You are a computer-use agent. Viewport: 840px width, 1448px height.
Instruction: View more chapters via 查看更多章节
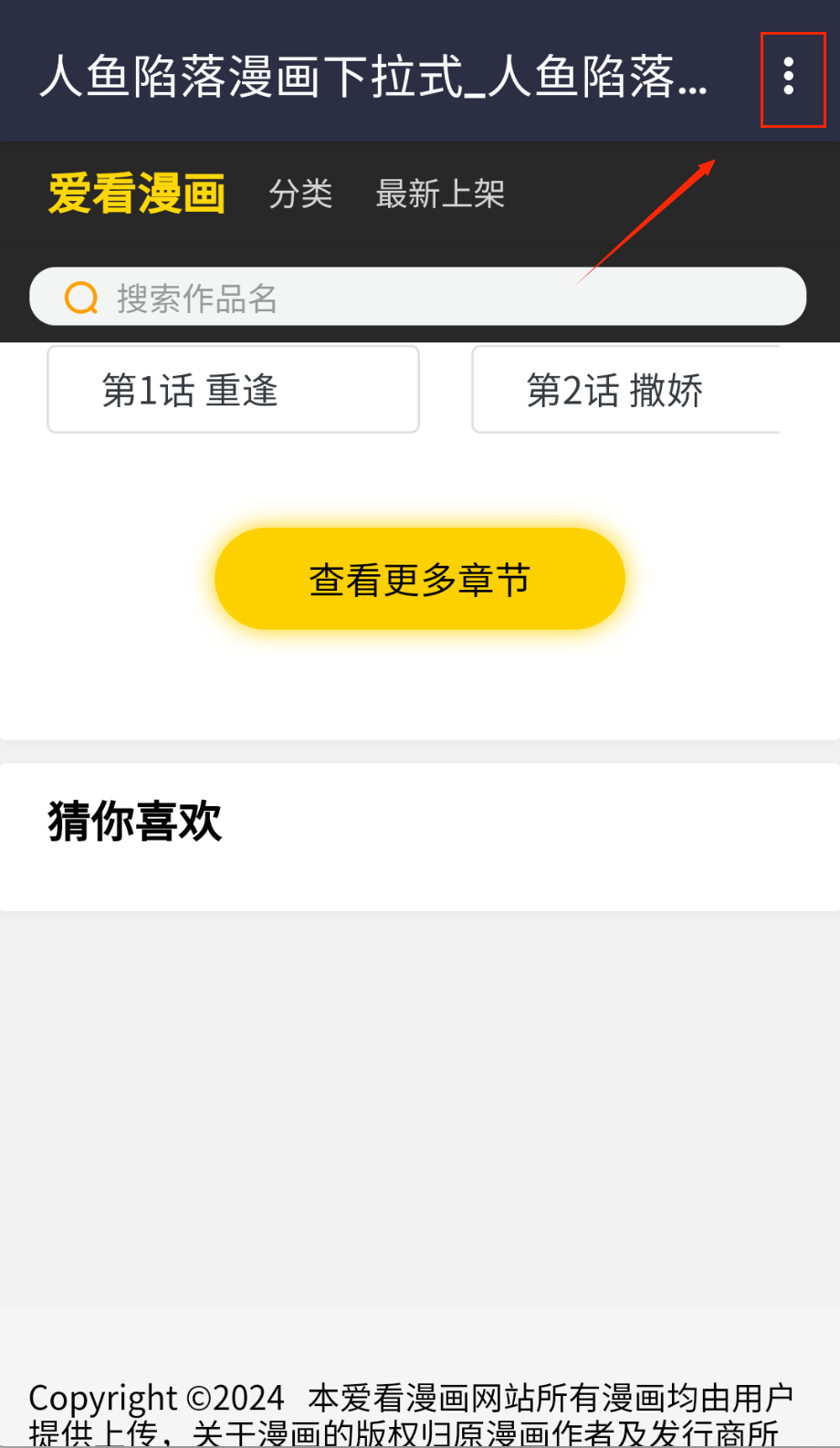419,579
